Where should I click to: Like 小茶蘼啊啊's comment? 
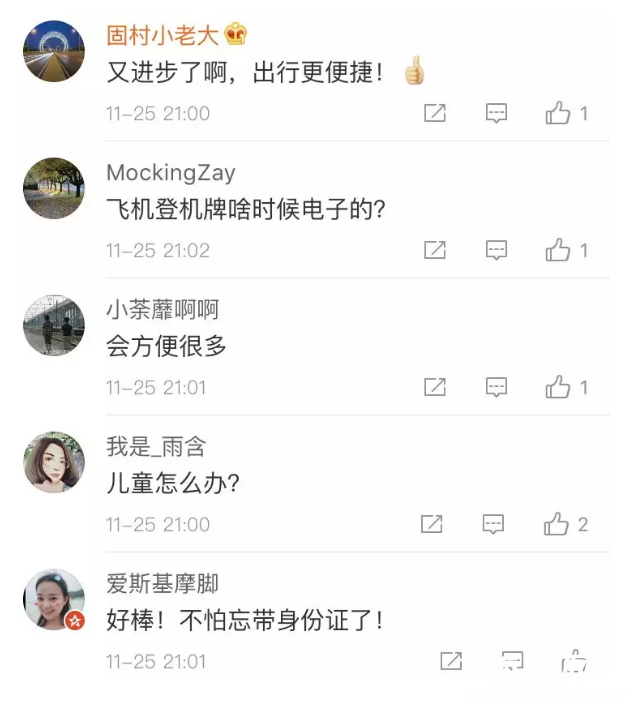click(558, 388)
